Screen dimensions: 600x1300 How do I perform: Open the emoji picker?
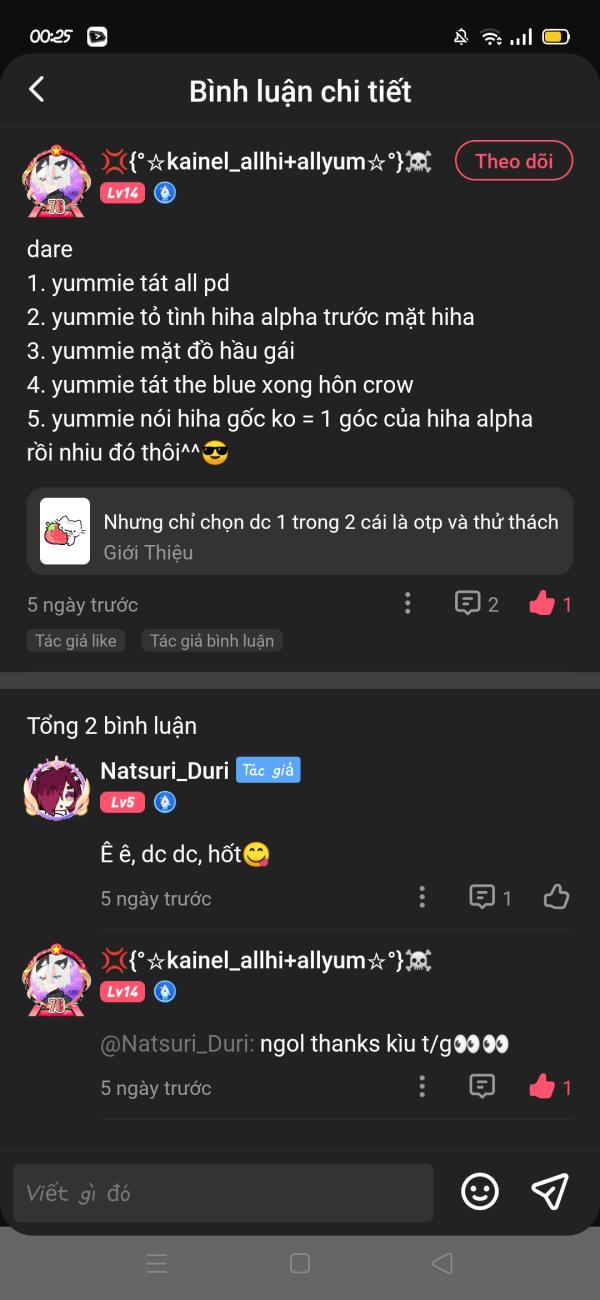(x=480, y=1191)
